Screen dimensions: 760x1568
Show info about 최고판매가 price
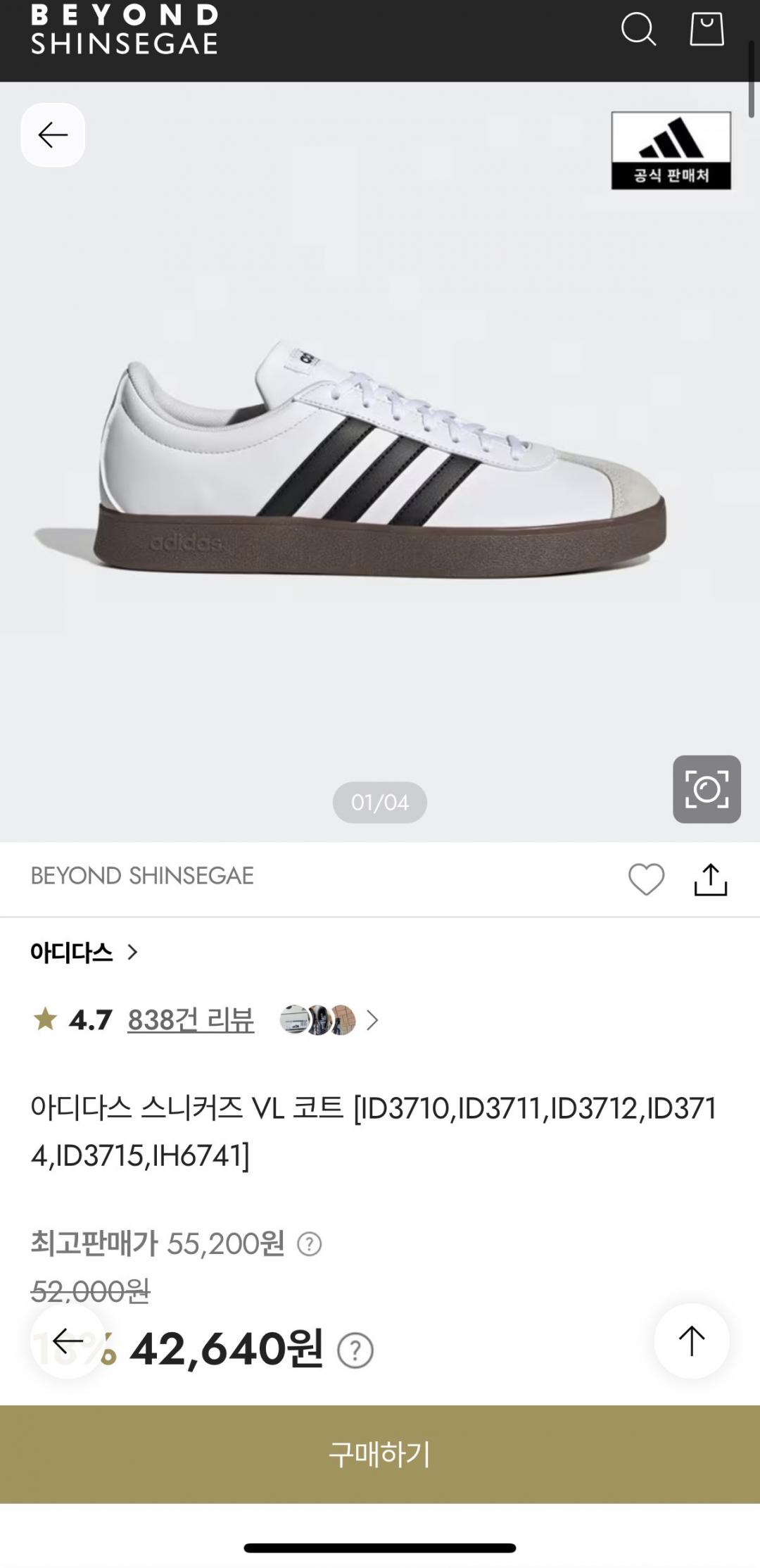[310, 1244]
